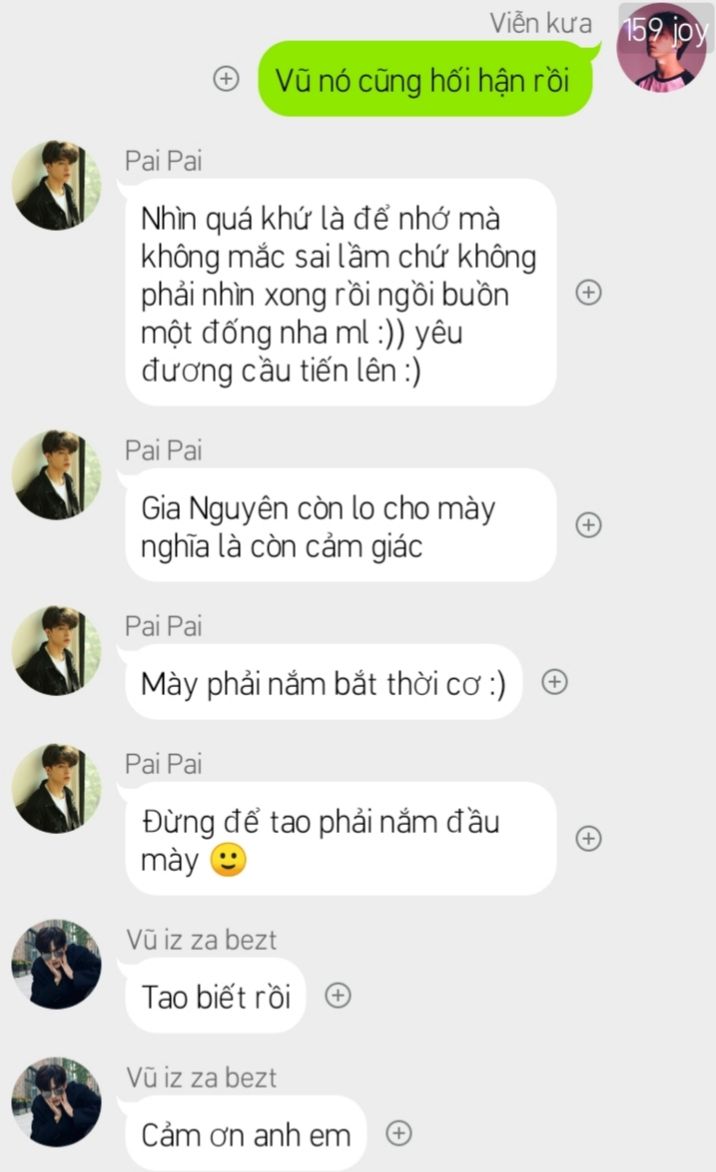Open Pai Pai's avatar beside "Nhìn quá khứ" message
Viewport: 716px width, 1172px height.
coord(56,186)
